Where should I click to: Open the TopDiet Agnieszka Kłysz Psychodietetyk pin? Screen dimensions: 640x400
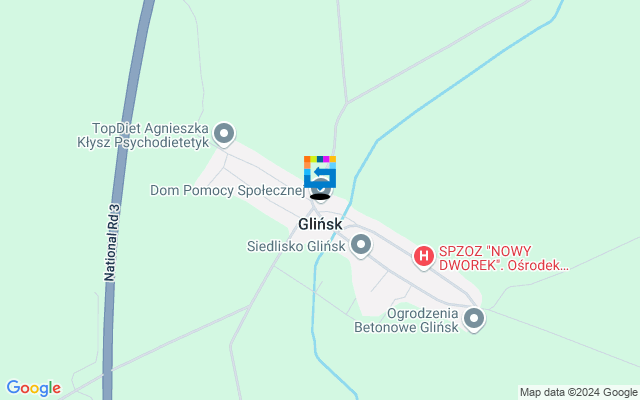coord(225,133)
